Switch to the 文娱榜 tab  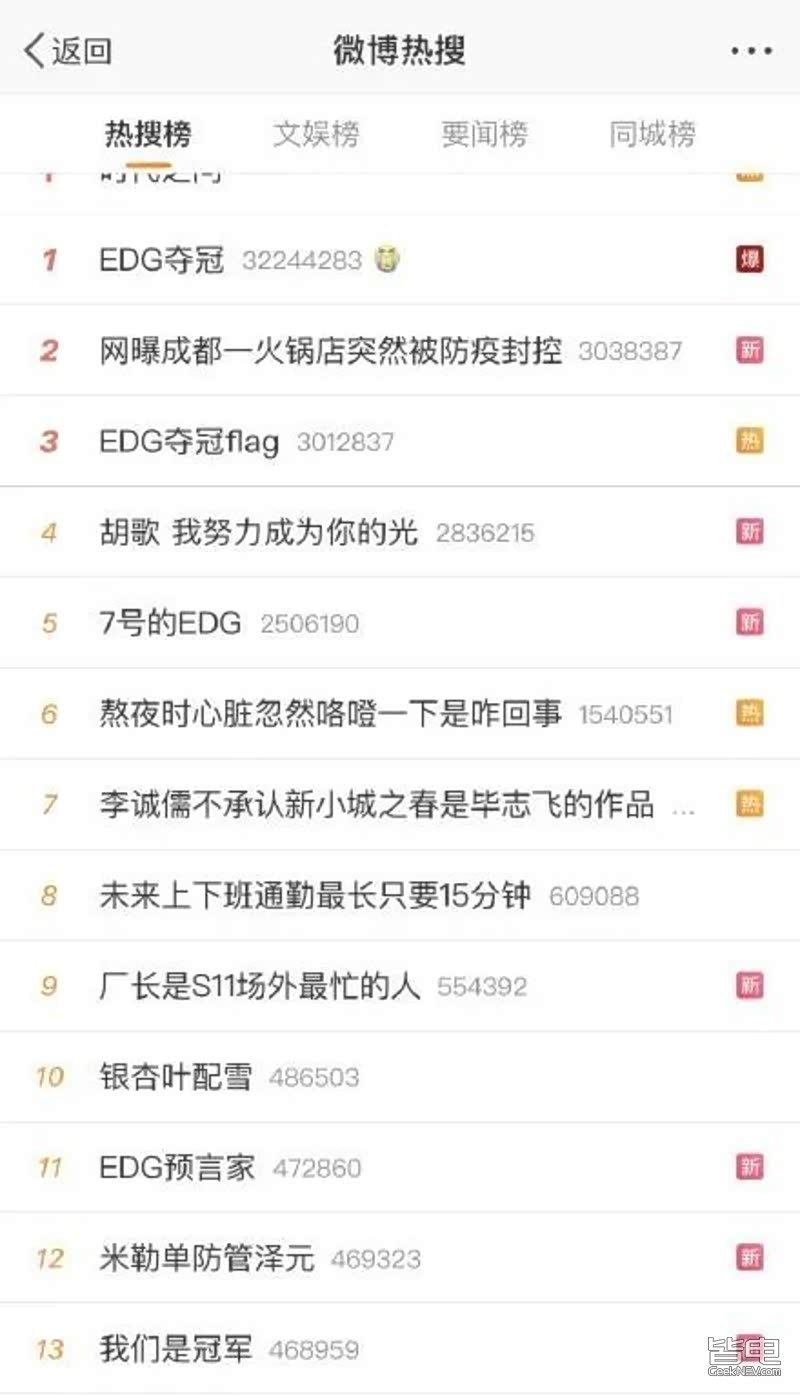coord(316,134)
